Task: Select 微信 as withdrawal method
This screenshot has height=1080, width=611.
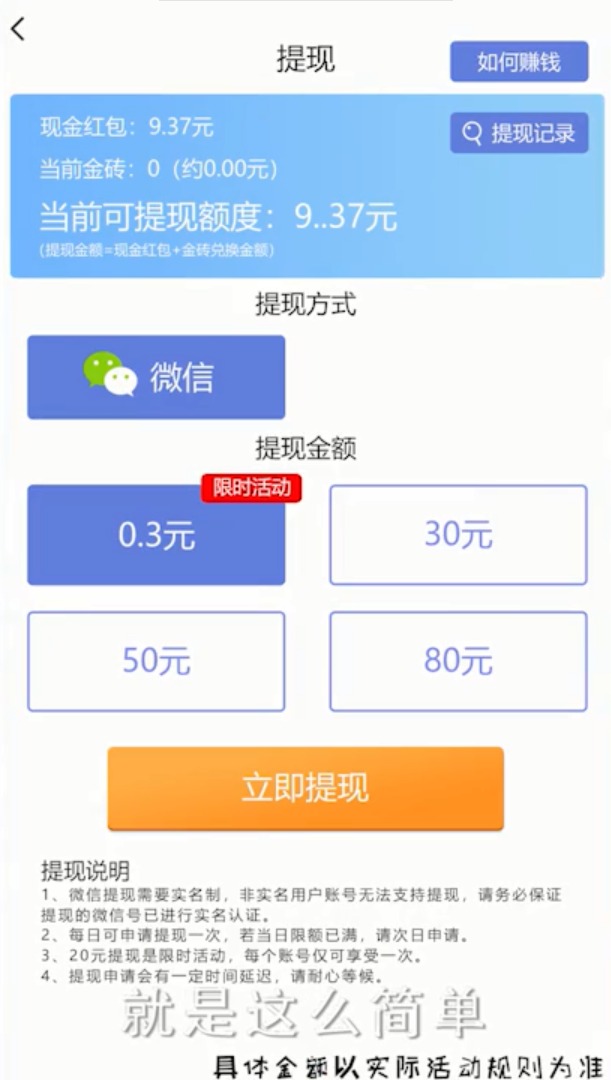Action: click(x=156, y=377)
